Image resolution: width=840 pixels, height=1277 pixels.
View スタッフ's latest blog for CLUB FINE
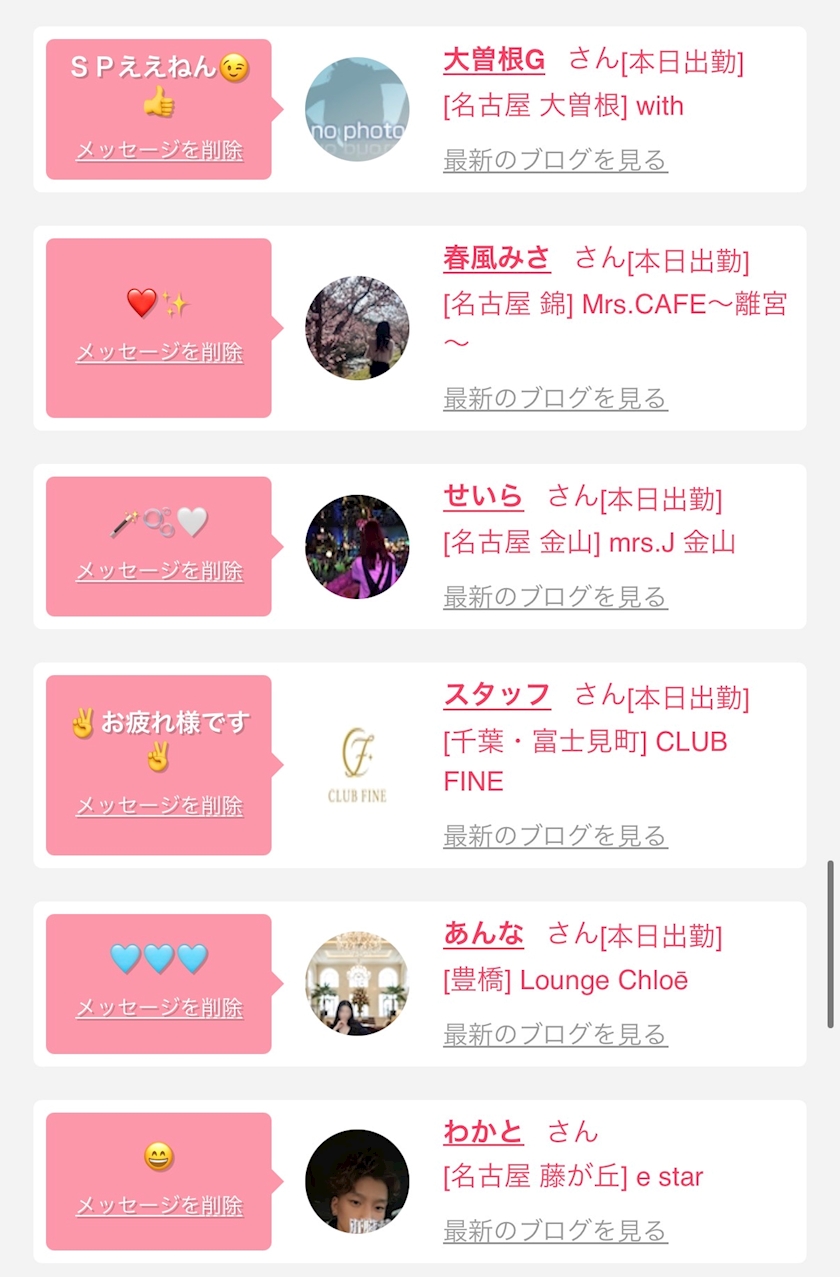tap(555, 836)
